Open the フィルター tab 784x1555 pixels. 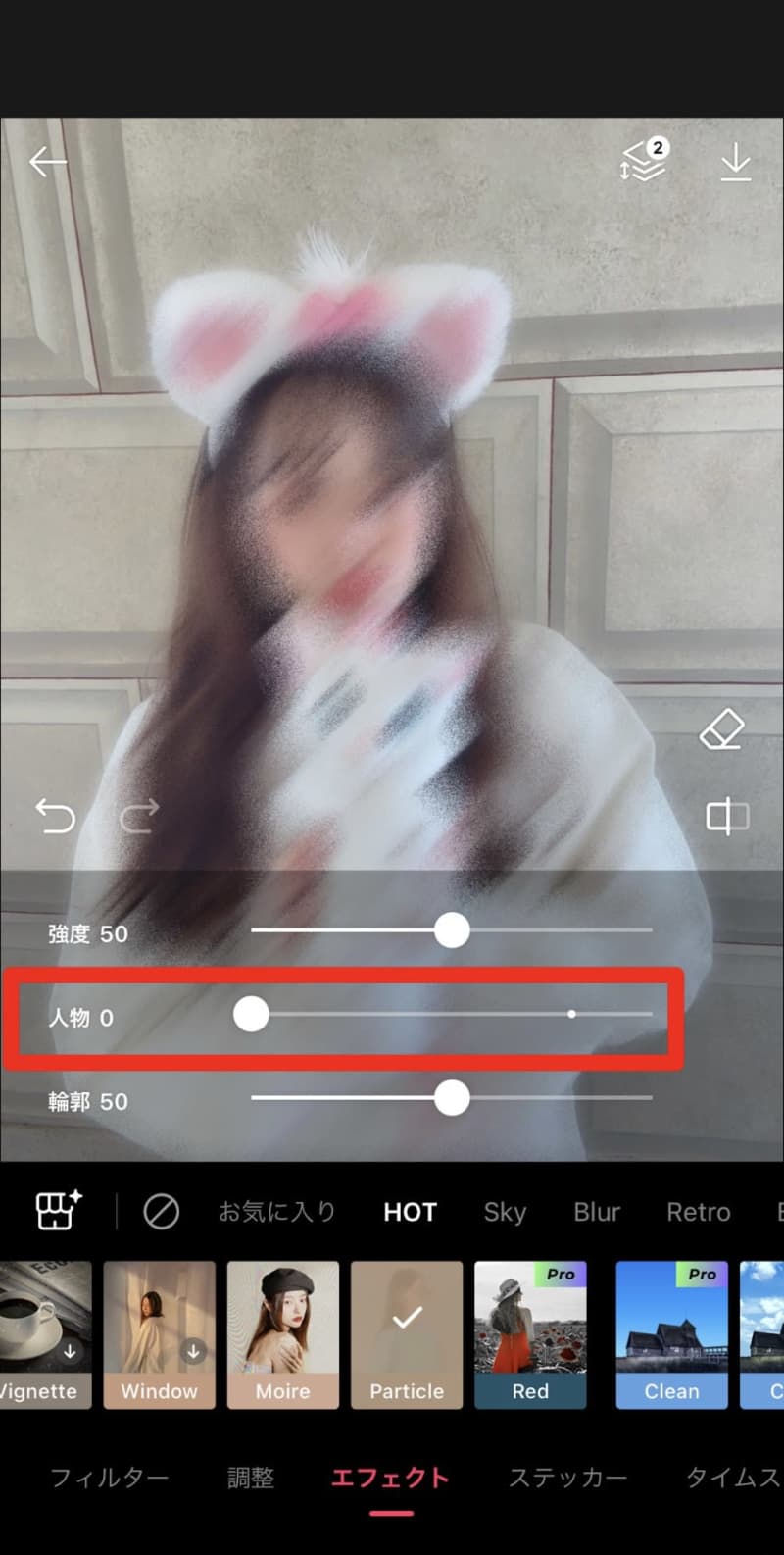109,1478
